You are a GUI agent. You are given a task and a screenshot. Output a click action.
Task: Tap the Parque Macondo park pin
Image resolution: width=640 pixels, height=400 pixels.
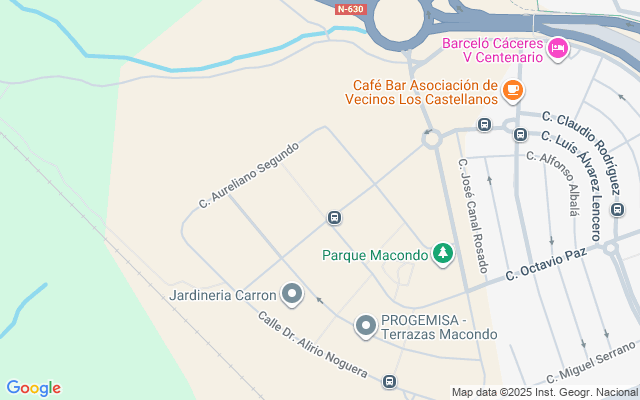pos(443,254)
